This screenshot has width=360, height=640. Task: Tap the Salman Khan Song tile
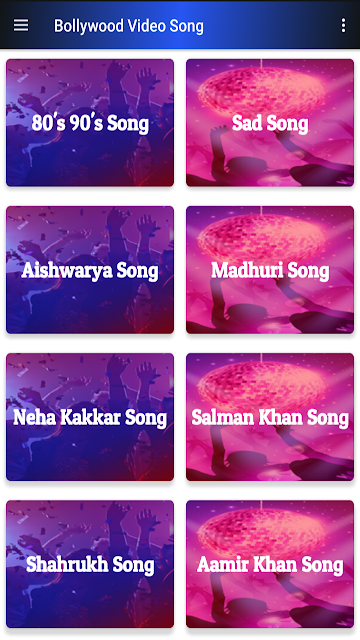(270, 417)
